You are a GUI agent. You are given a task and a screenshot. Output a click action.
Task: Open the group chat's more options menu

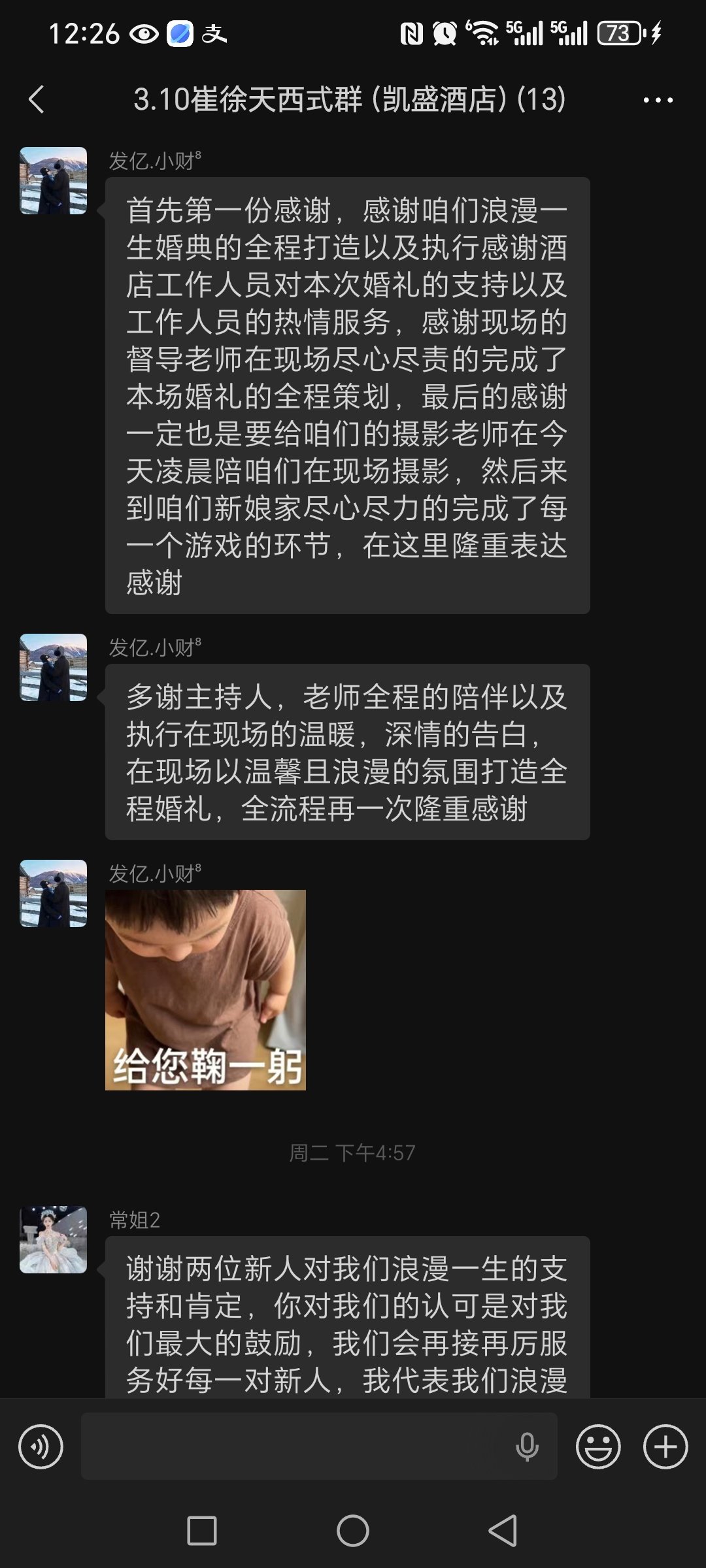pos(658,100)
